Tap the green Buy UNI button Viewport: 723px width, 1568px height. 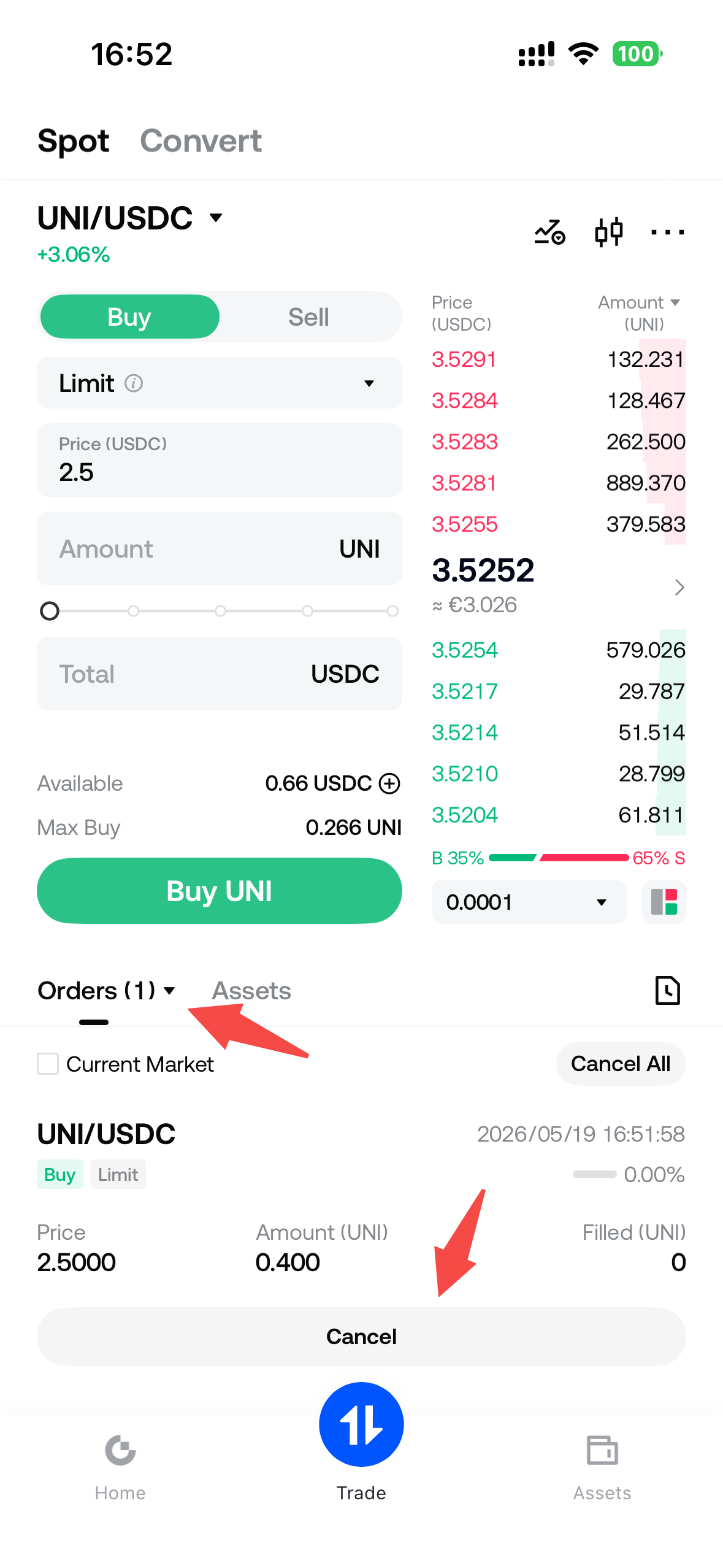point(220,891)
